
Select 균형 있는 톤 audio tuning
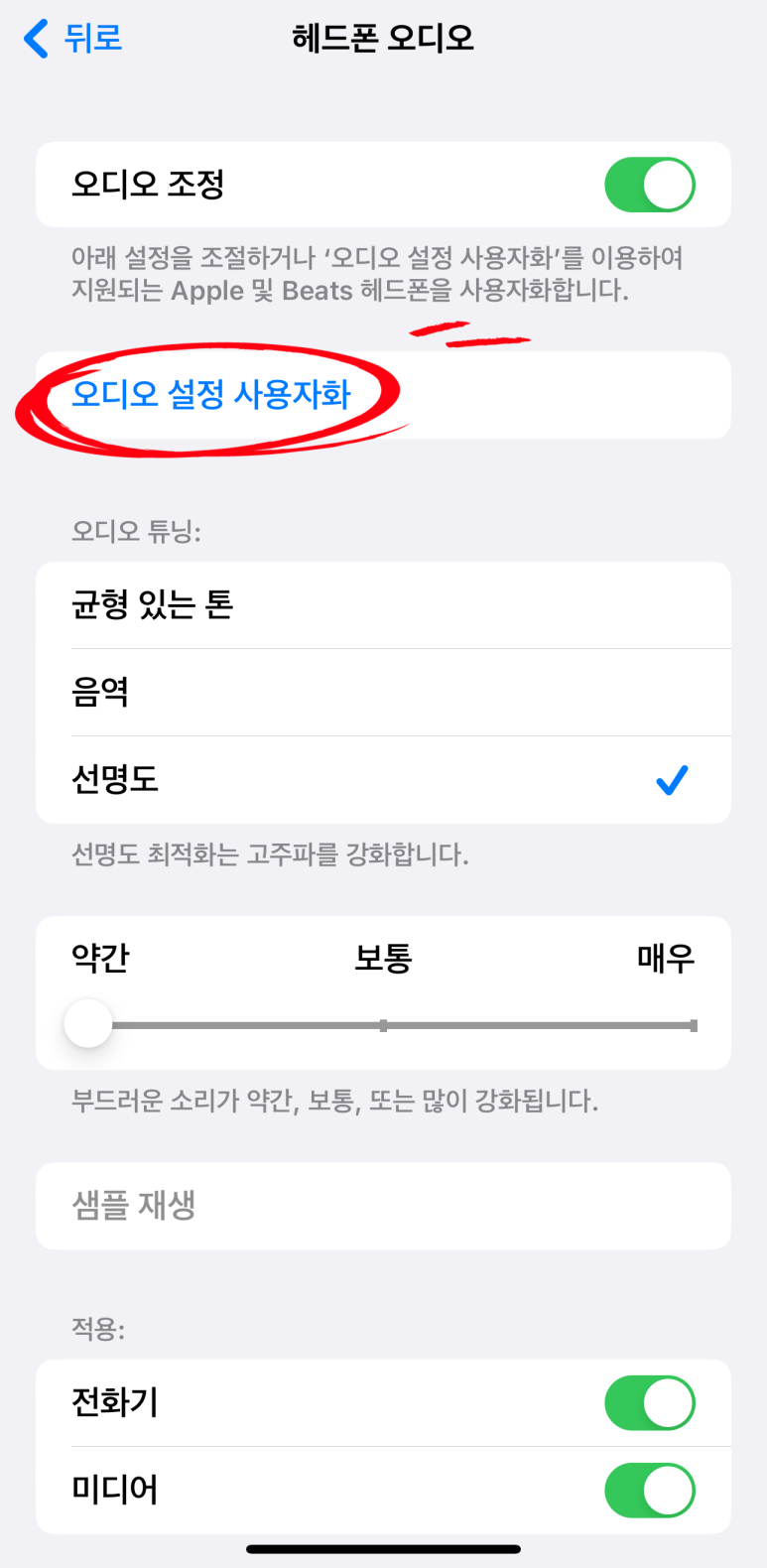[383, 605]
